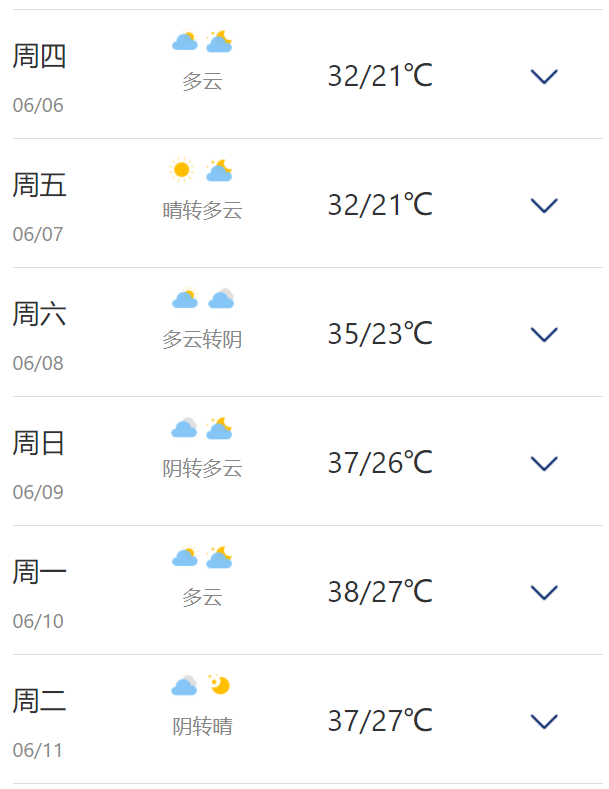The height and width of the screenshot is (789, 609).
Task: Expand 周日 06/09 weather details
Action: pyautogui.click(x=543, y=464)
